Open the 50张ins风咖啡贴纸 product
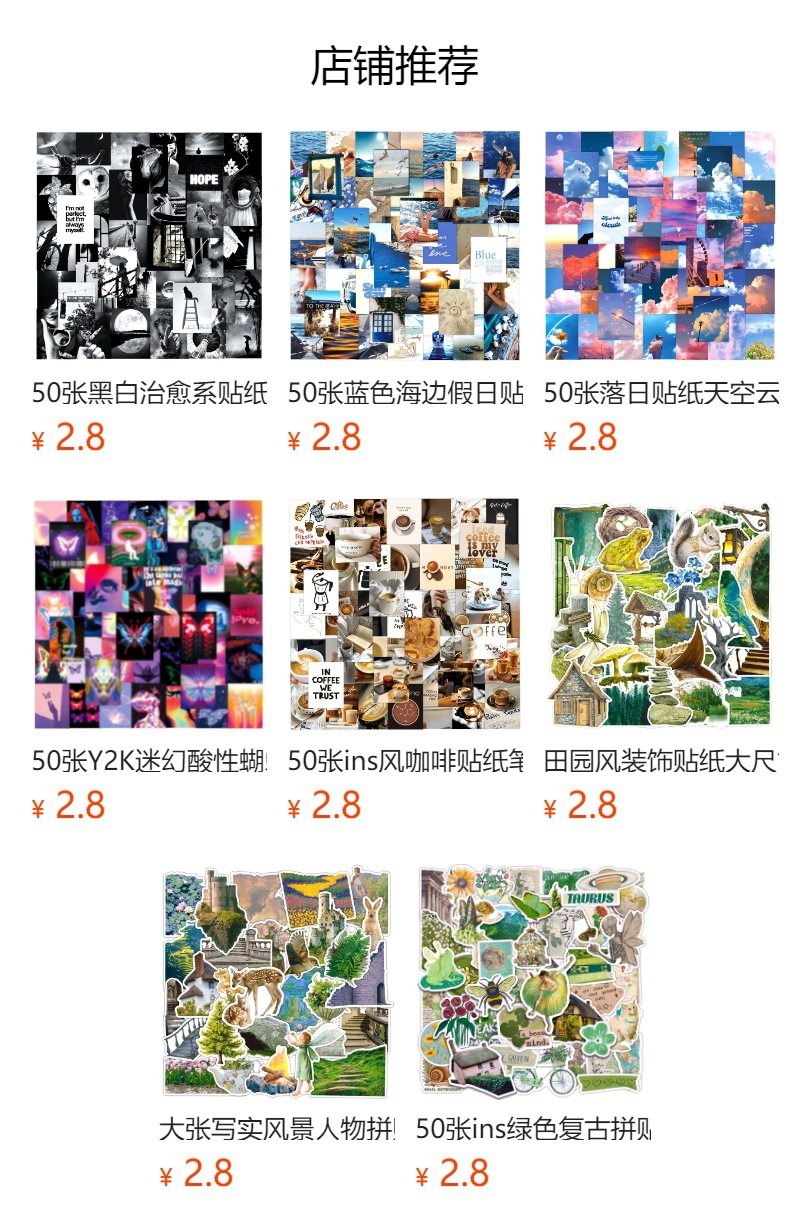Viewport: 790px width, 1232px height. 405,614
